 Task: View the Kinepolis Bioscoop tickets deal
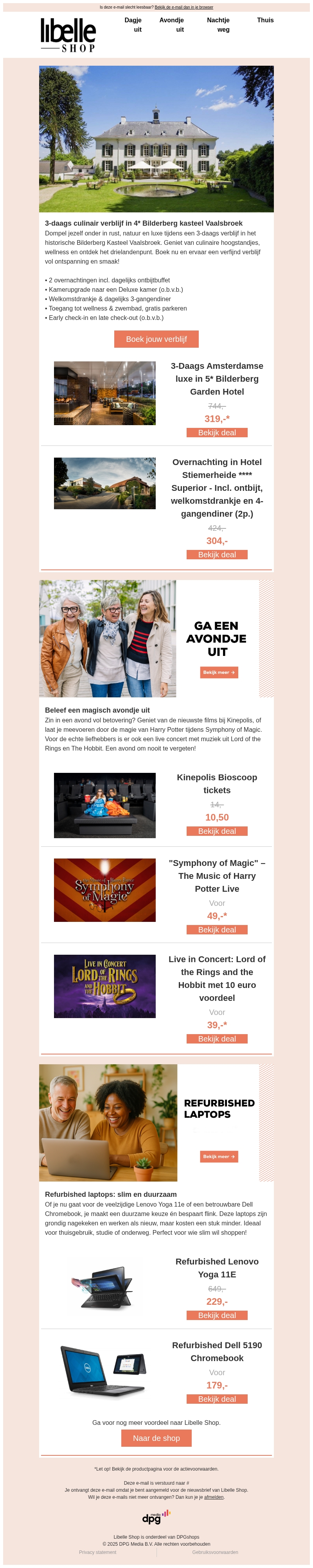click(217, 831)
